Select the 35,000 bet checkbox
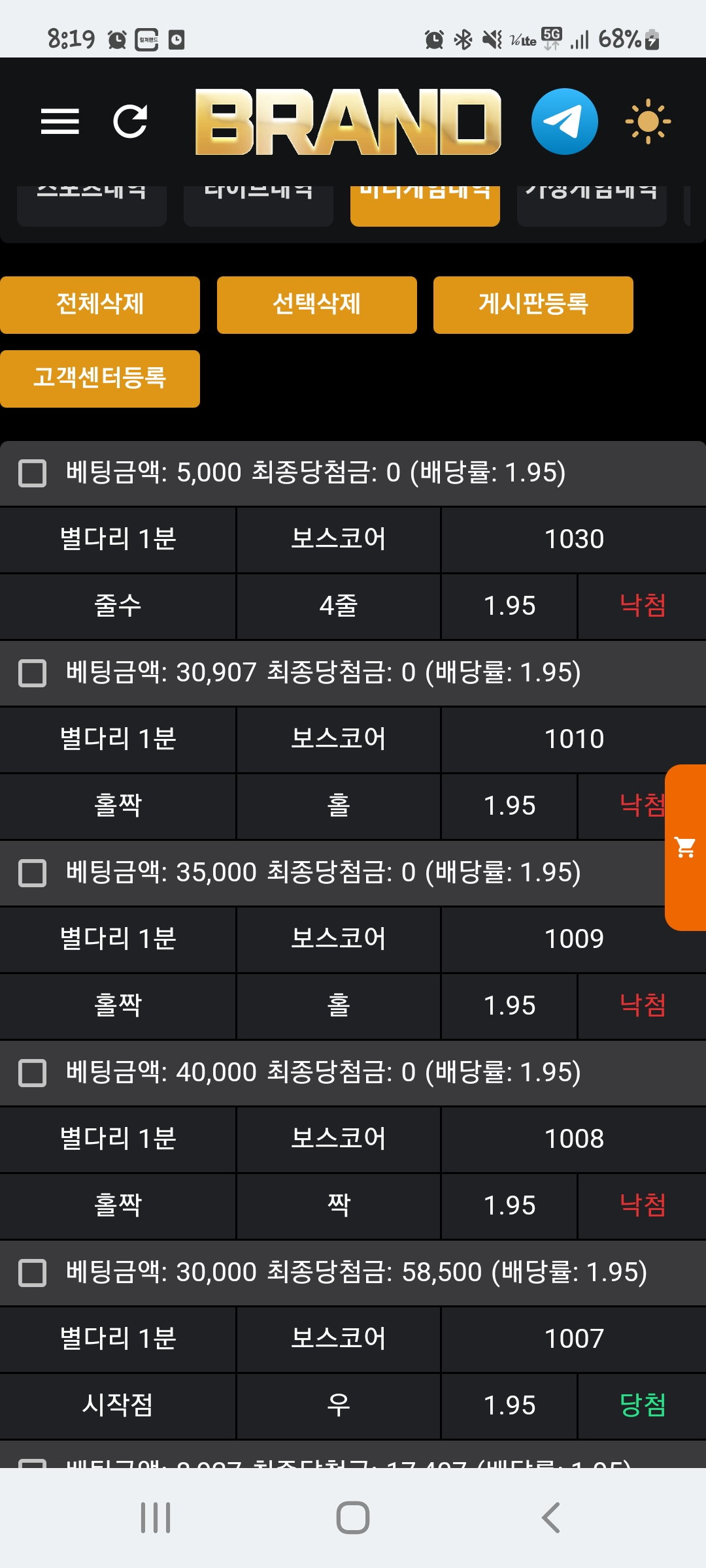706x1568 pixels. (32, 873)
